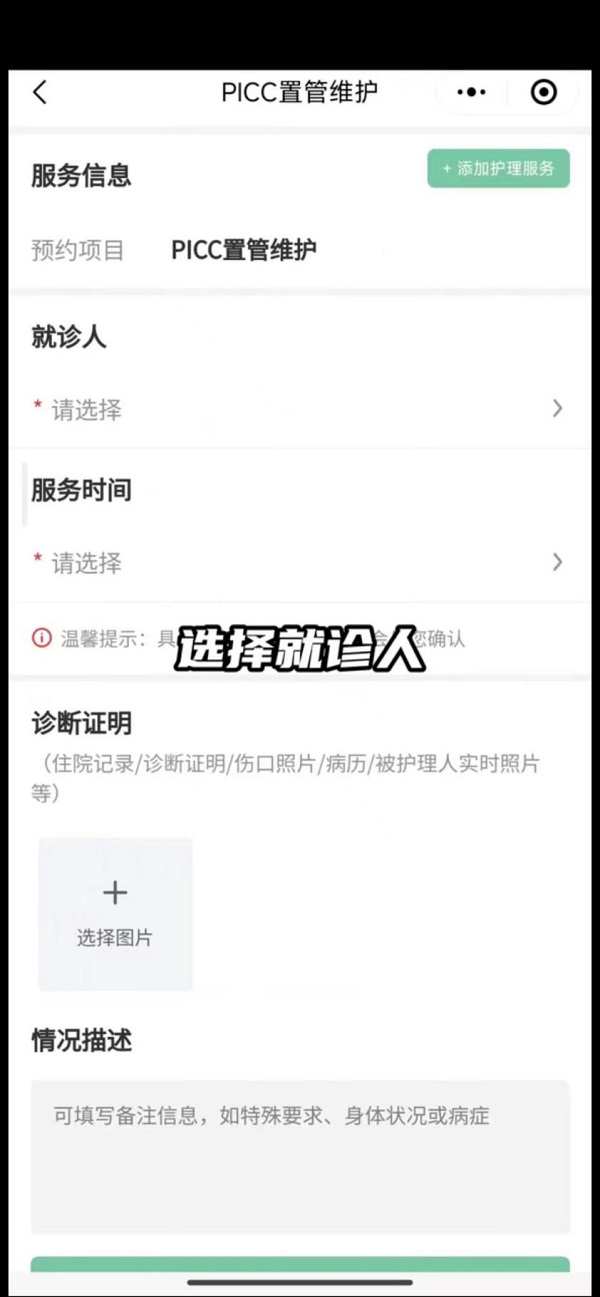Go back using the top-left arrow
This screenshot has width=600, height=1297.
click(40, 93)
